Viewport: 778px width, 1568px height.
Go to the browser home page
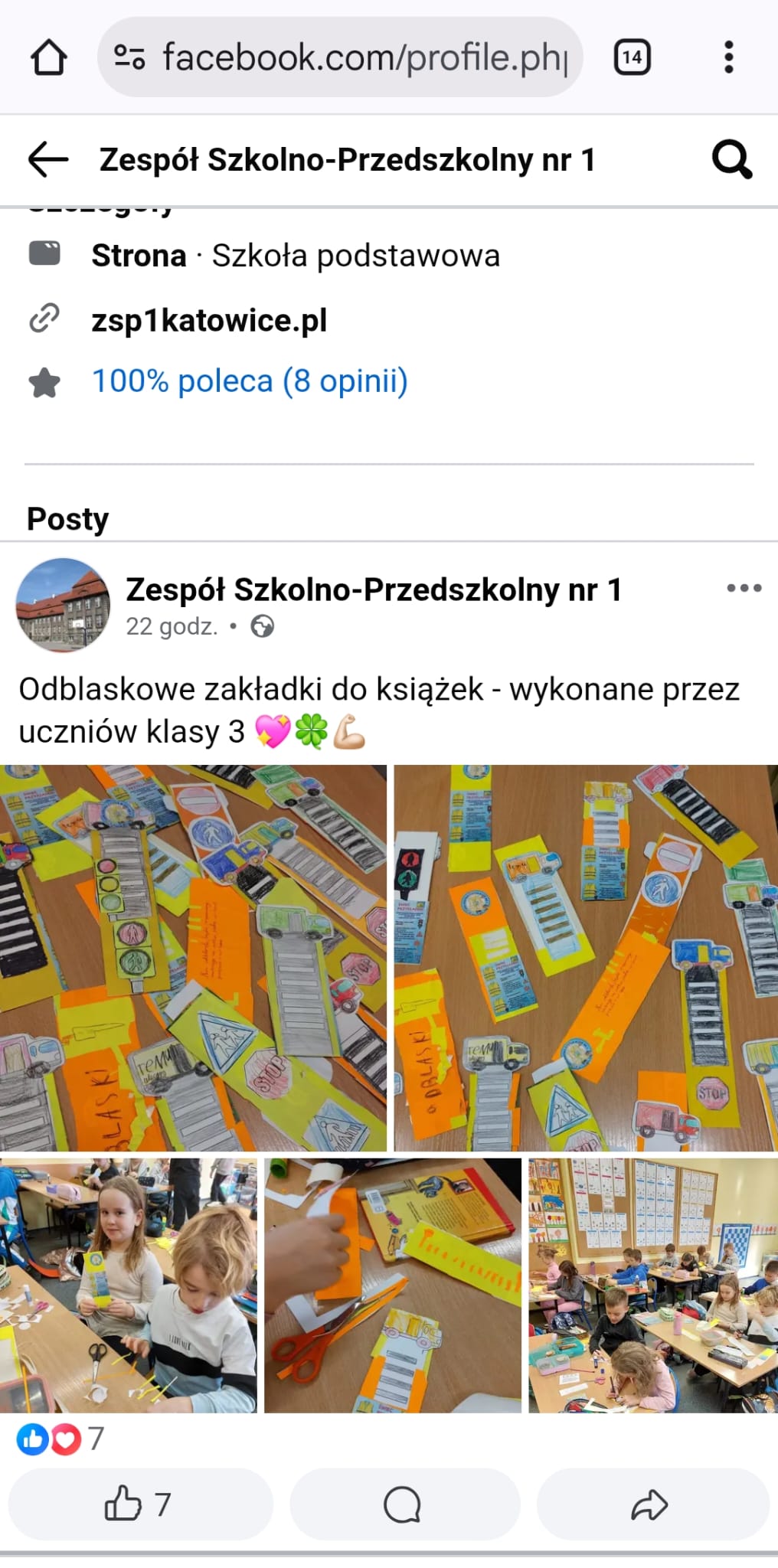49,57
